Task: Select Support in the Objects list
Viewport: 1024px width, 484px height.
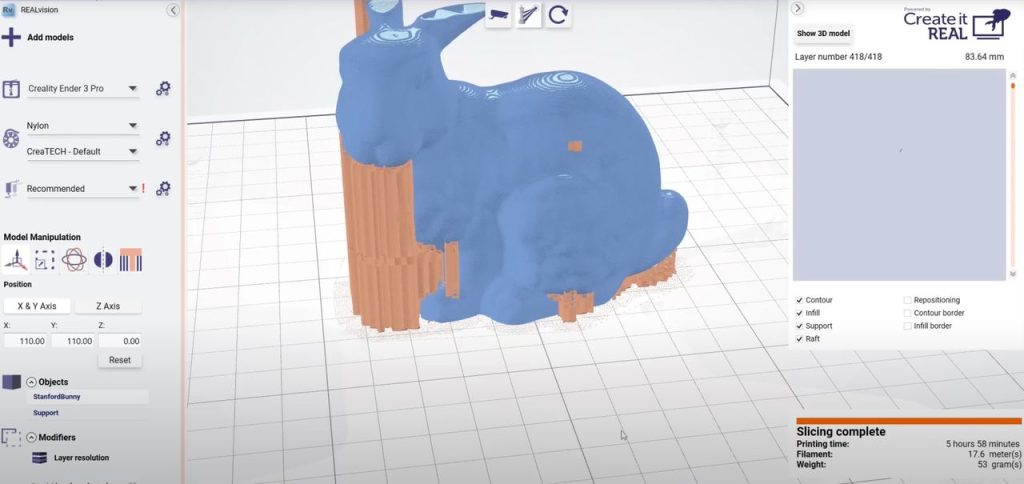Action: coord(45,412)
